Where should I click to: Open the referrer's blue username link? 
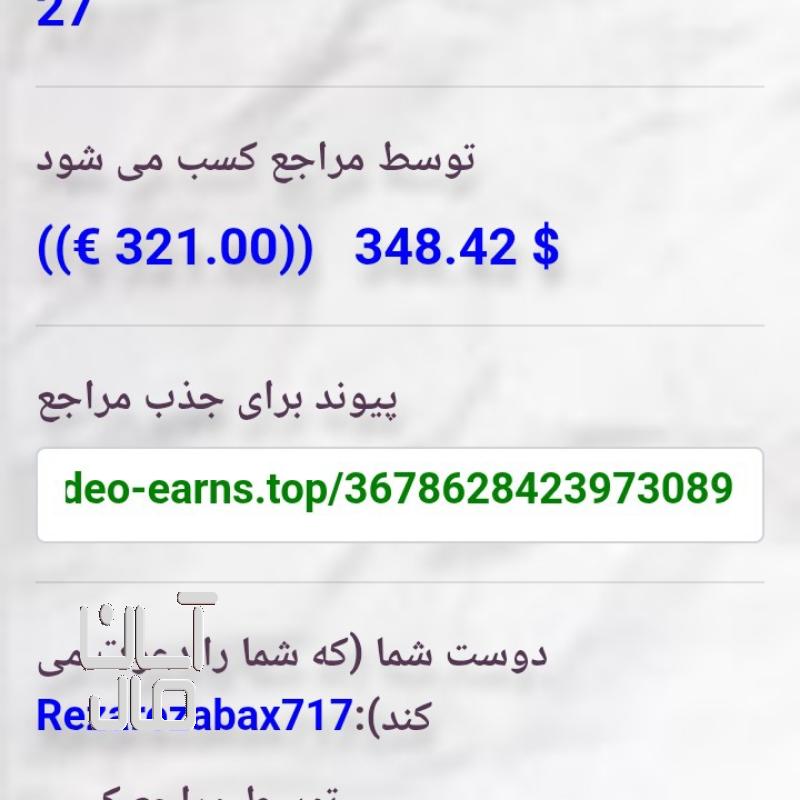(x=196, y=716)
